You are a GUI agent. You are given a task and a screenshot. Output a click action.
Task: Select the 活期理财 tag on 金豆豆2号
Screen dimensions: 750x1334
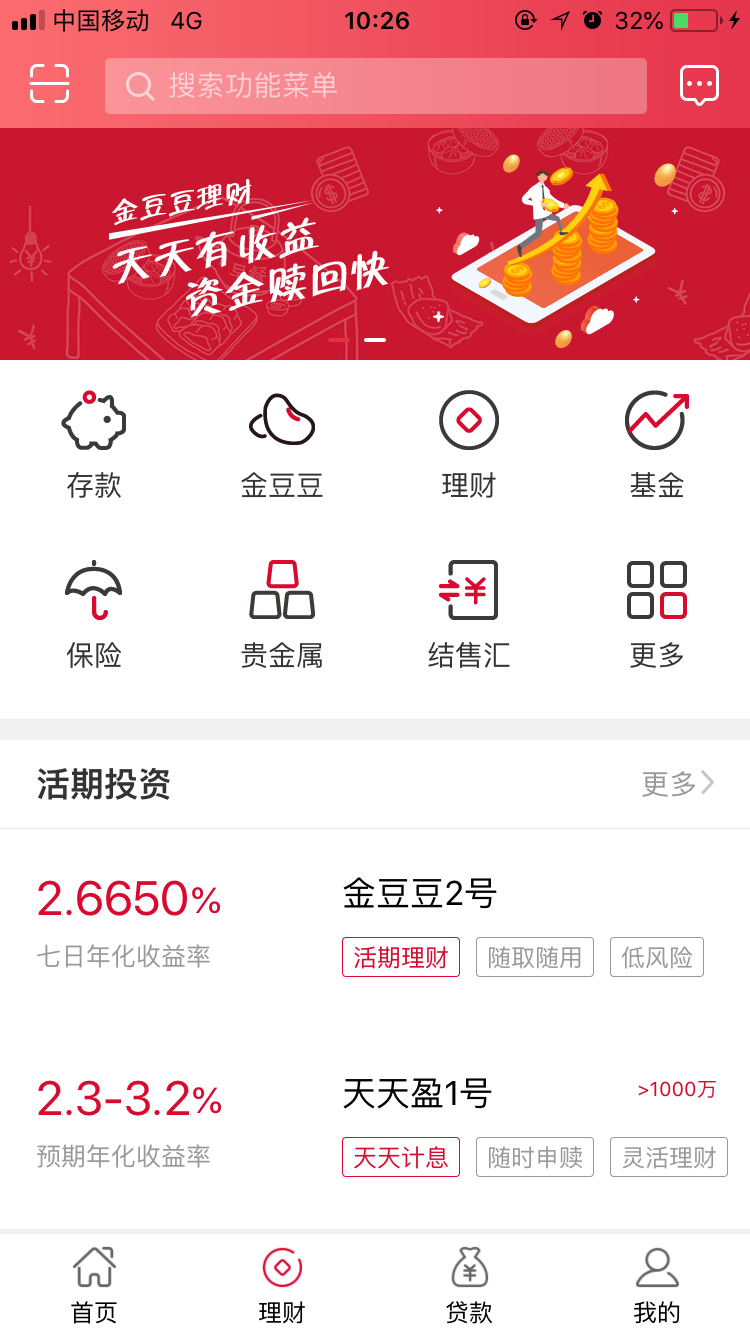pos(400,957)
